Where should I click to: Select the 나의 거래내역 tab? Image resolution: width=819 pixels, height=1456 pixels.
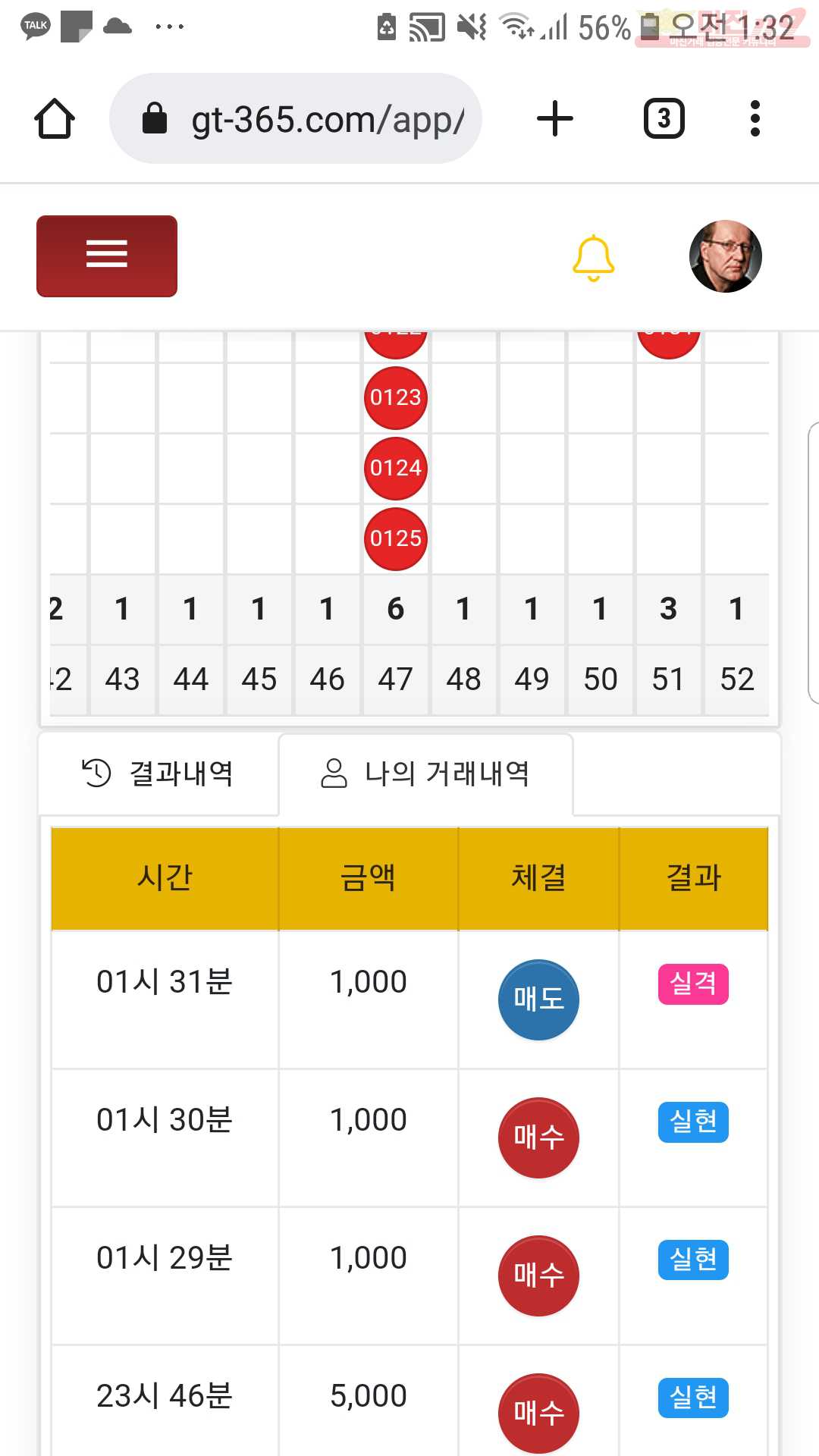425,773
